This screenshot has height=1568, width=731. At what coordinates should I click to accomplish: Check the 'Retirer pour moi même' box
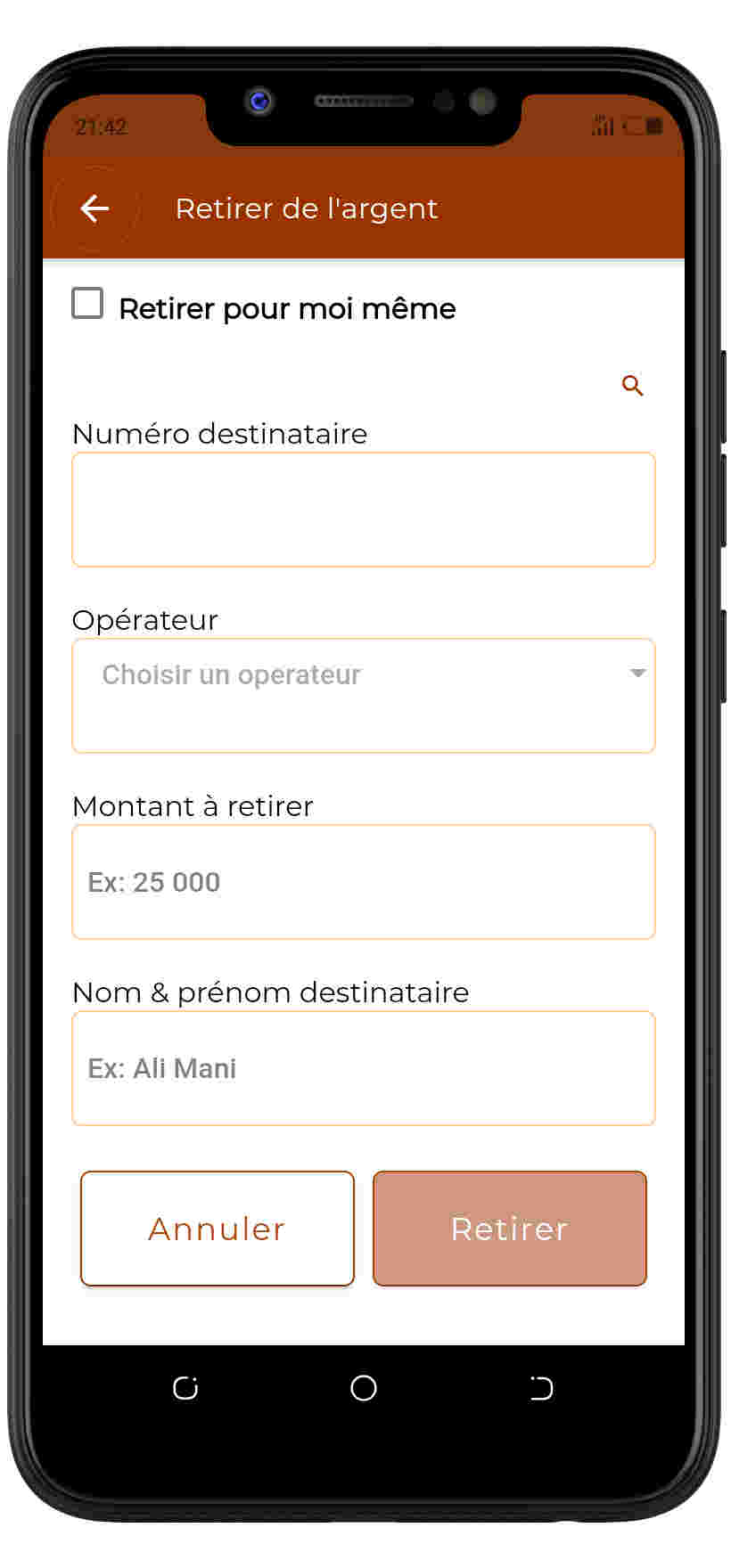point(87,304)
